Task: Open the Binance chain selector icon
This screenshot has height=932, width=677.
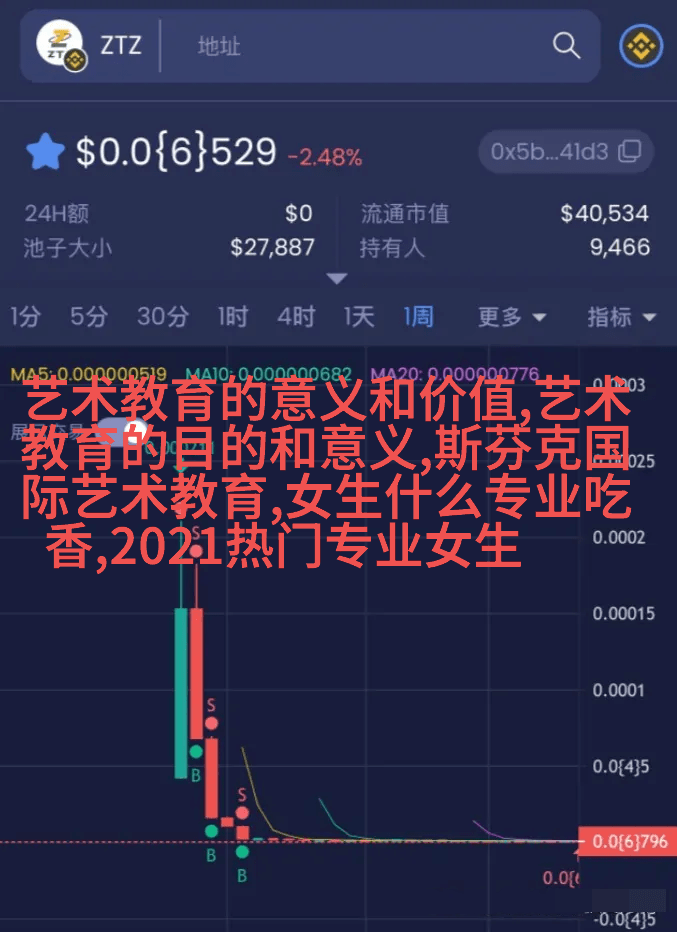Action: click(641, 46)
